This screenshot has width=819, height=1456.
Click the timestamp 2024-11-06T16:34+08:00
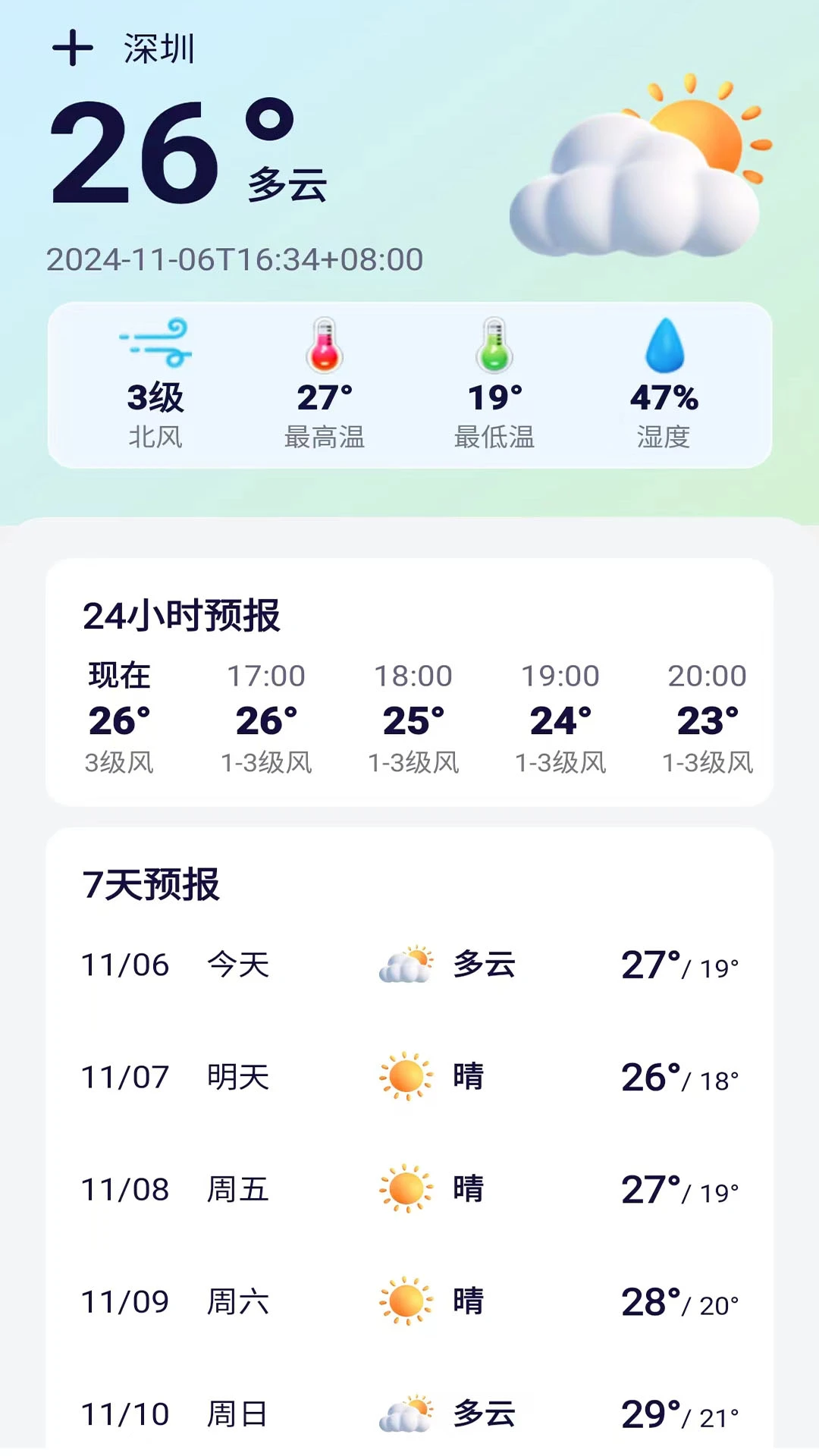point(235,259)
